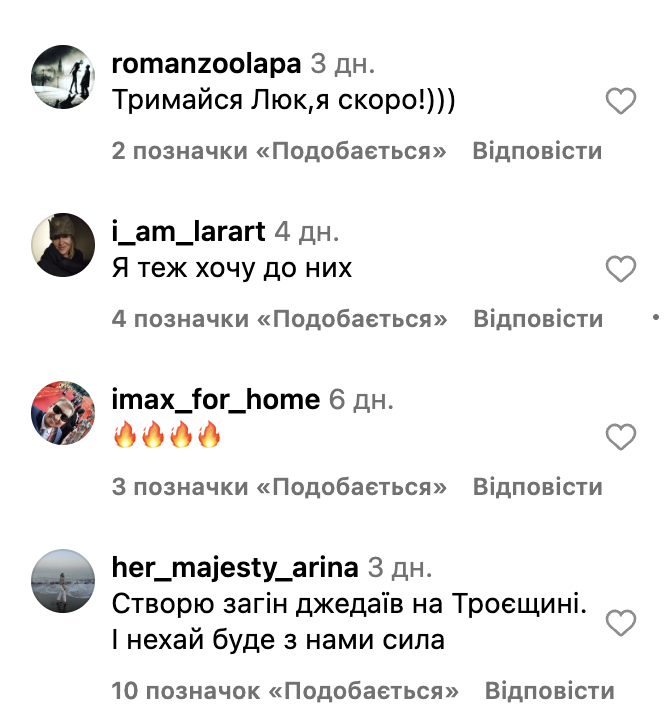The height and width of the screenshot is (704, 664).
Task: Open username romanzoolapa
Action: tap(206, 65)
